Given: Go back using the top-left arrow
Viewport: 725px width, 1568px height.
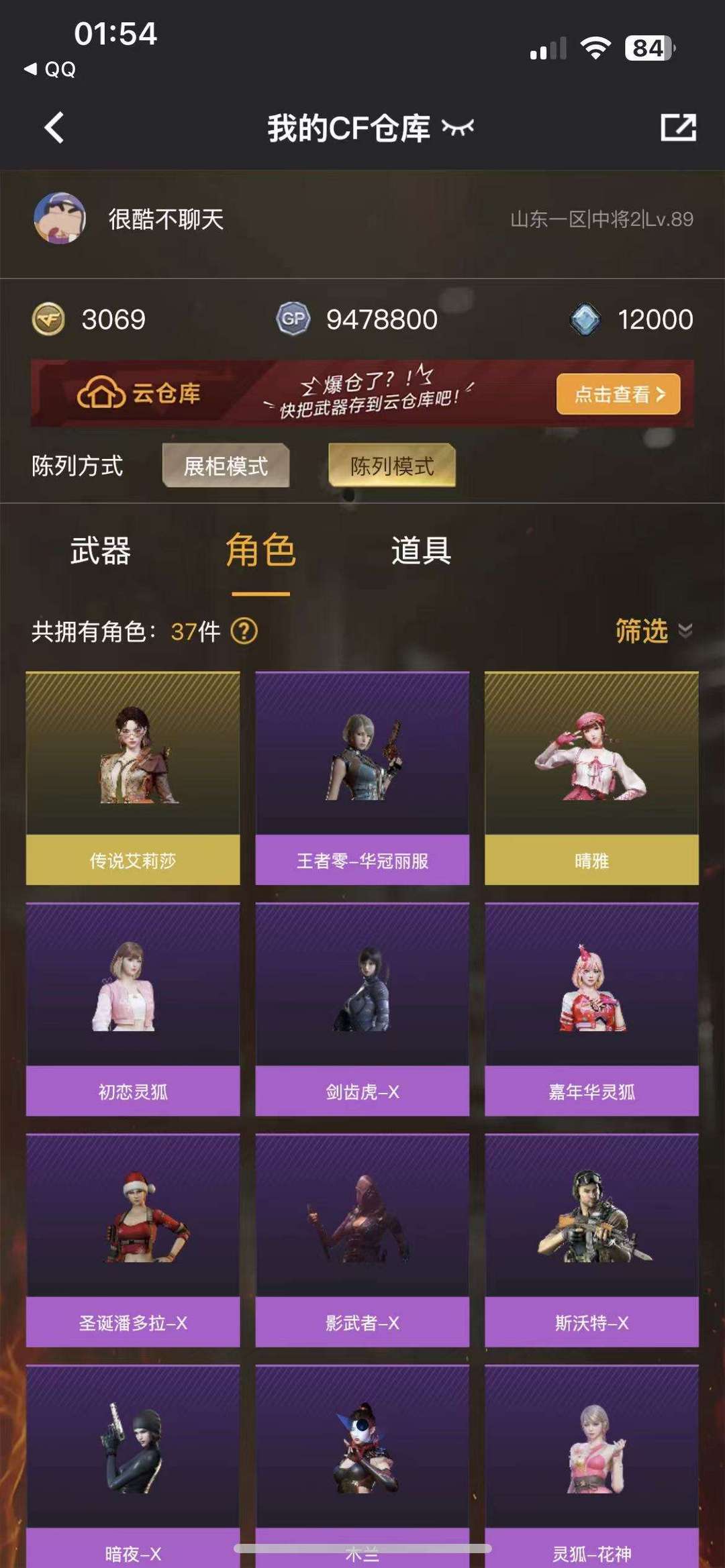Looking at the screenshot, I should (x=54, y=127).
